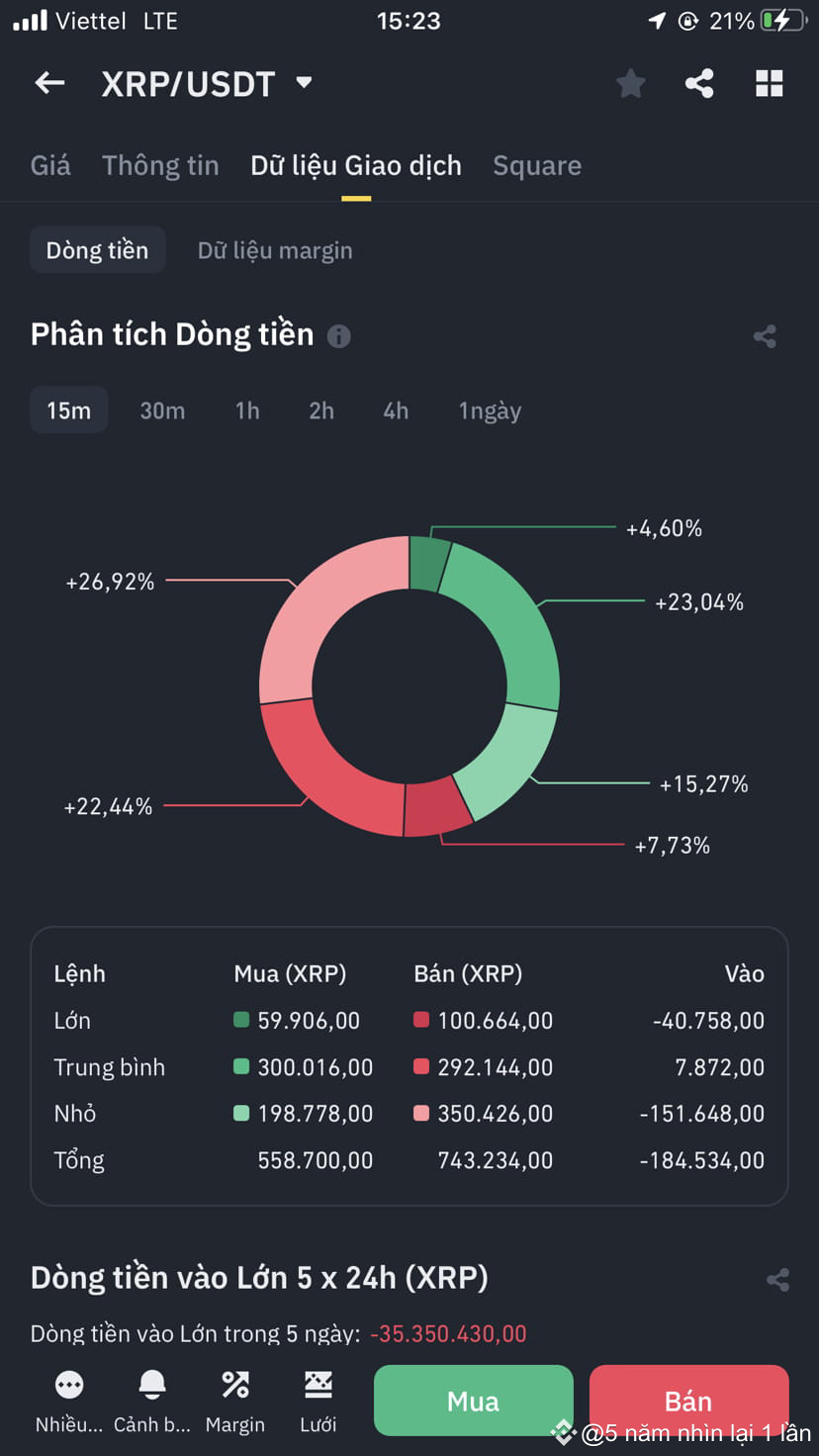Screen dimensions: 819x1456
Task: Favorite XRP/USDT using the star icon
Action: tap(630, 83)
